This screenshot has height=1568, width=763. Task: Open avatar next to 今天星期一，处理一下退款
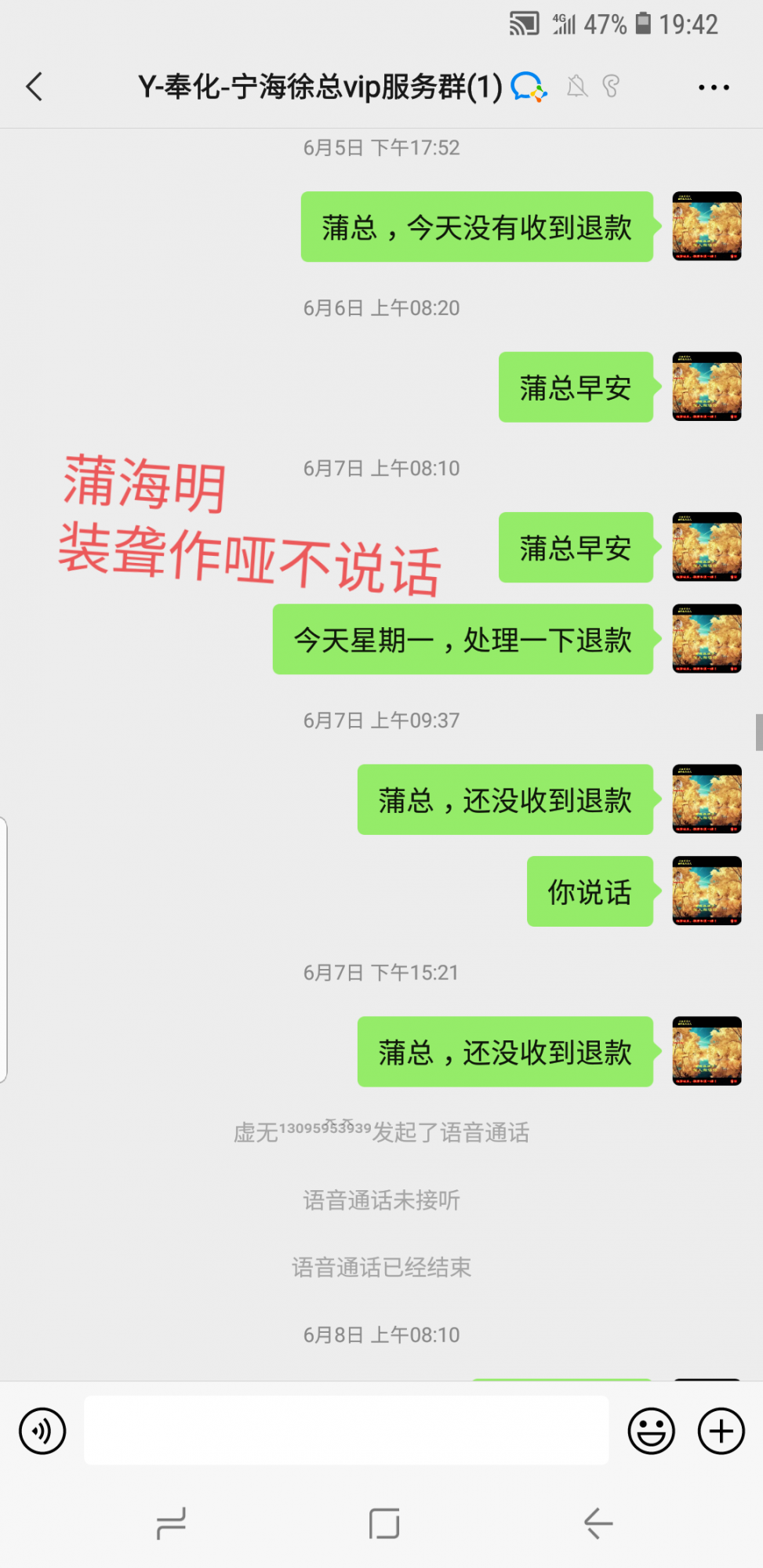pos(707,638)
